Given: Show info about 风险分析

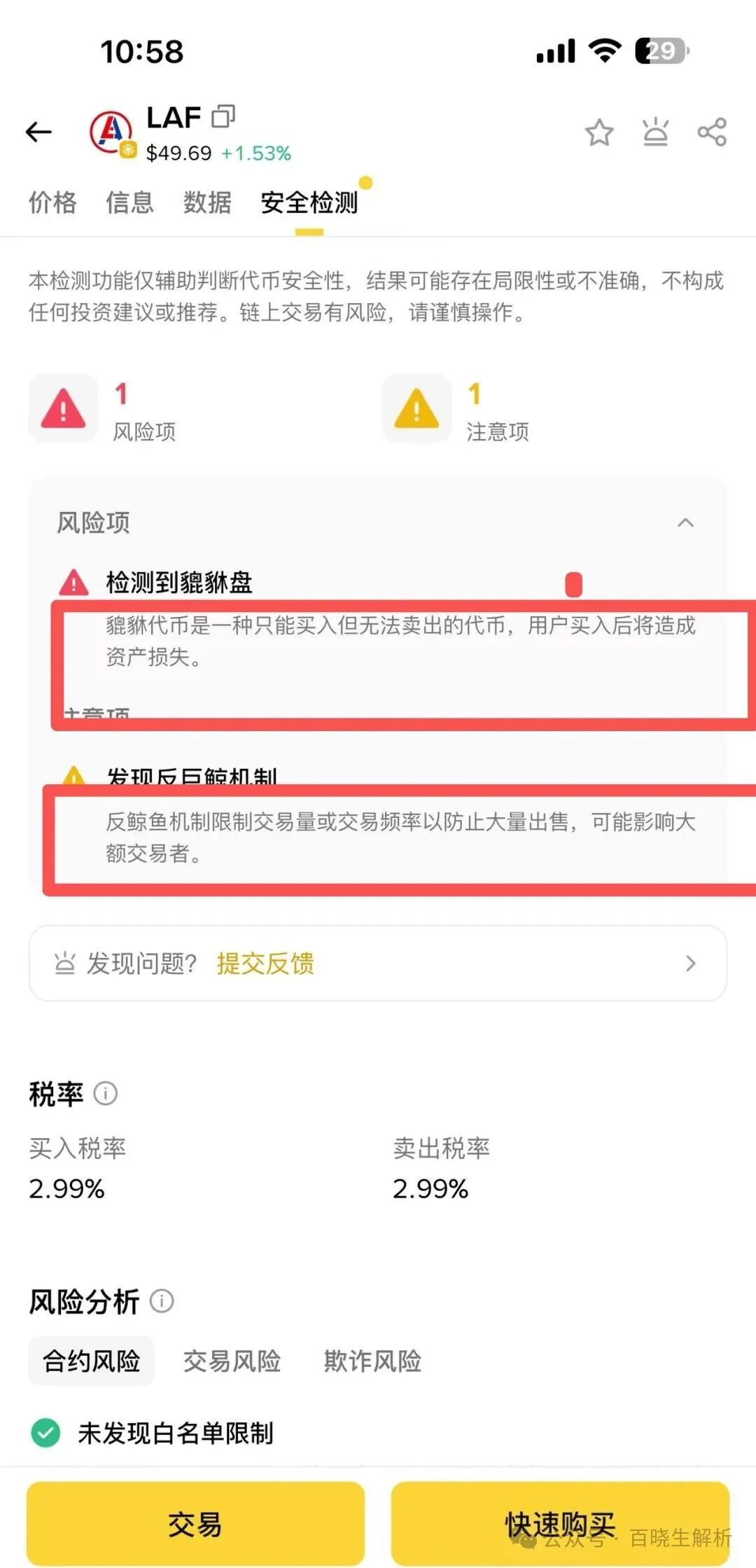Looking at the screenshot, I should pyautogui.click(x=162, y=1301).
